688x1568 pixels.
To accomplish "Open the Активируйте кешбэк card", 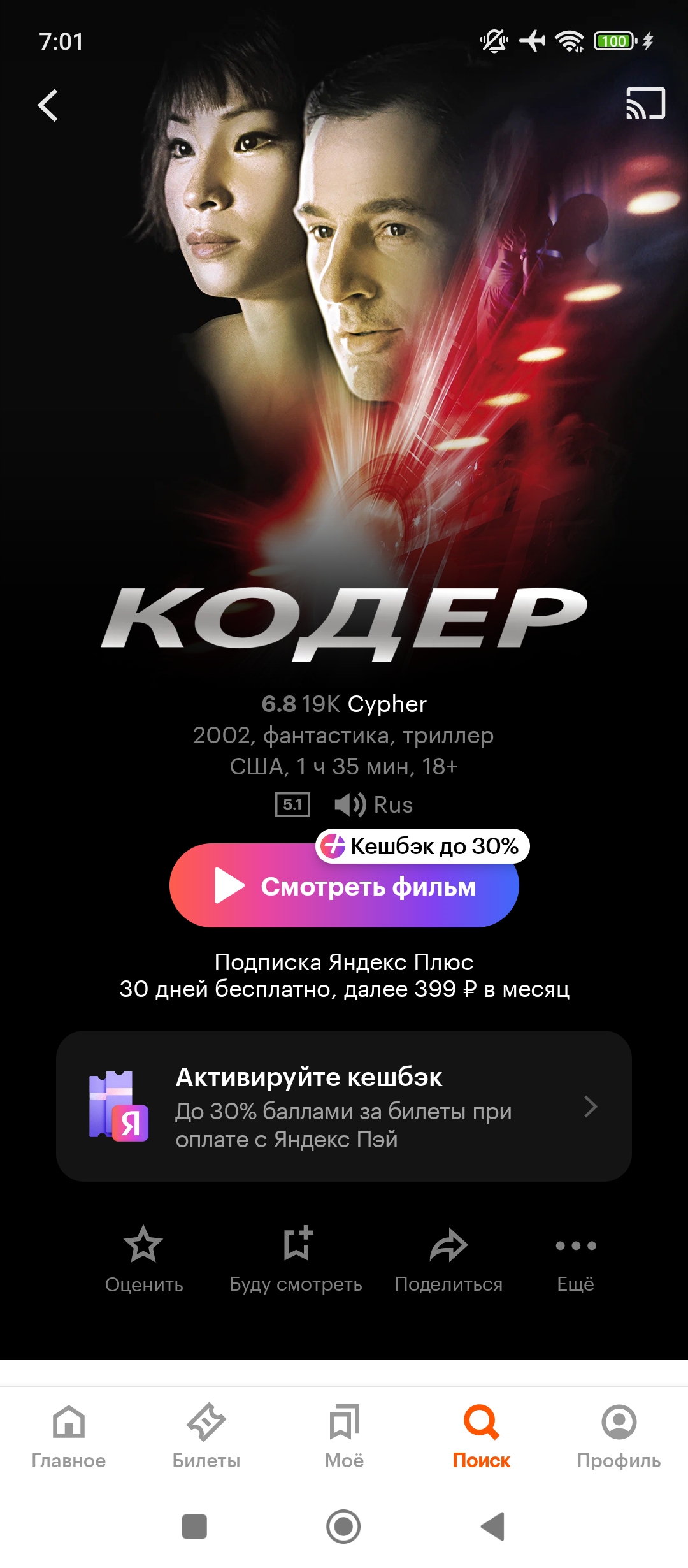I will point(344,1107).
